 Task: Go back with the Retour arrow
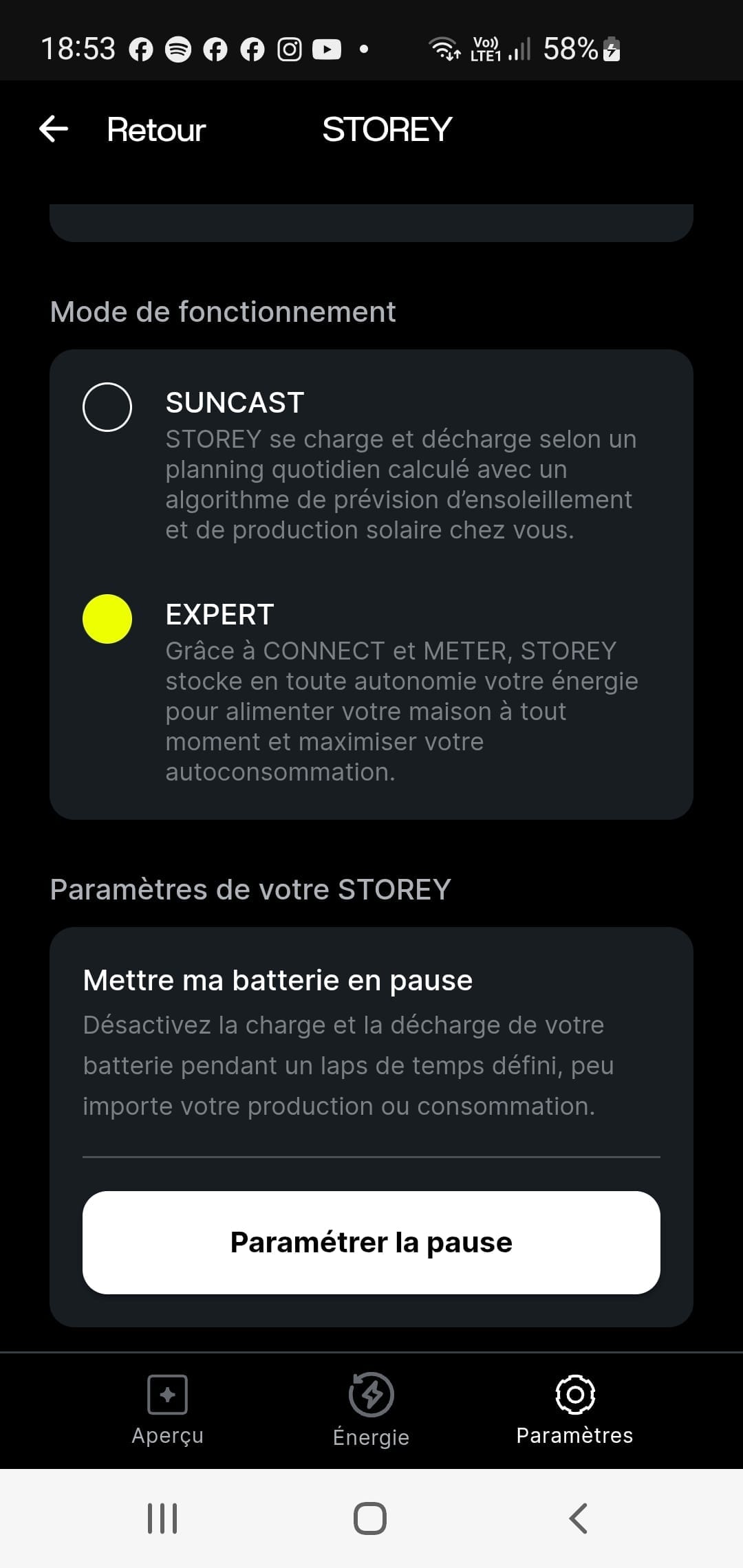click(x=54, y=129)
